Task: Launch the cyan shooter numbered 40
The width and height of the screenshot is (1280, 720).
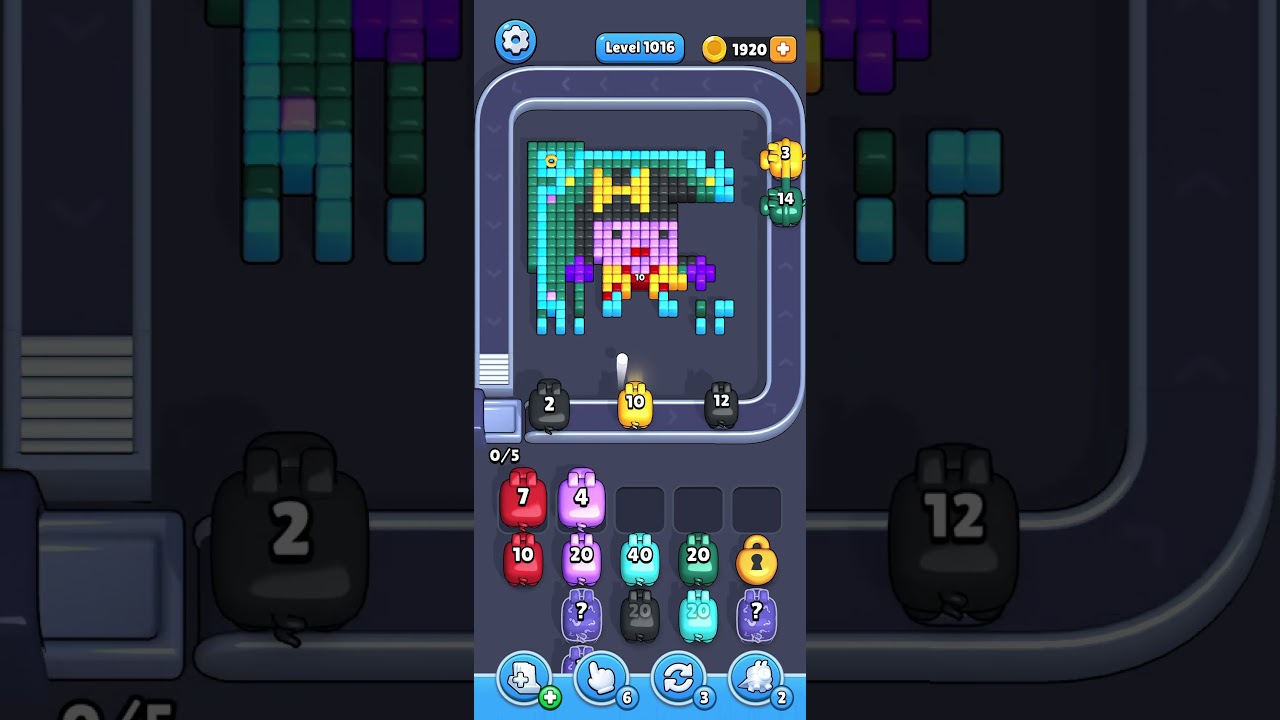Action: pyautogui.click(x=639, y=559)
